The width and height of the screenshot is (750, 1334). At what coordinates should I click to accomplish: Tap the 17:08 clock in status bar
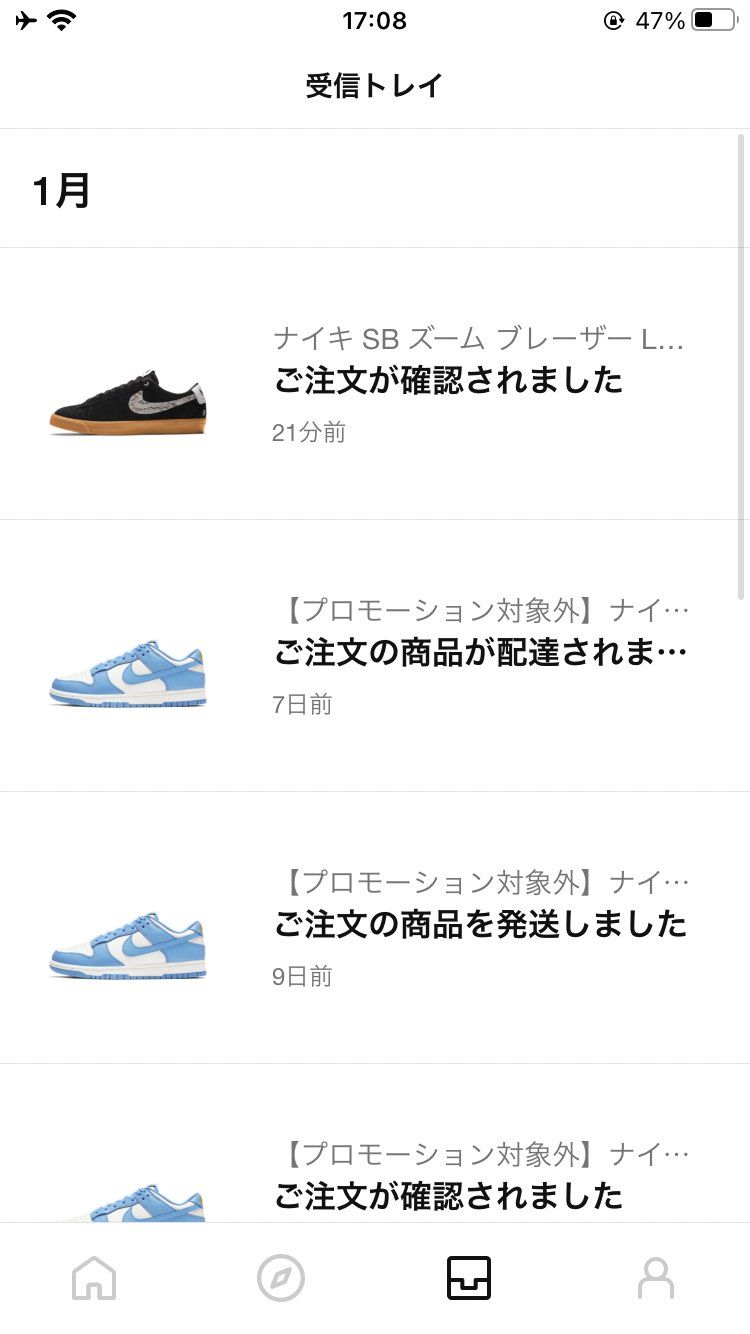pyautogui.click(x=374, y=20)
